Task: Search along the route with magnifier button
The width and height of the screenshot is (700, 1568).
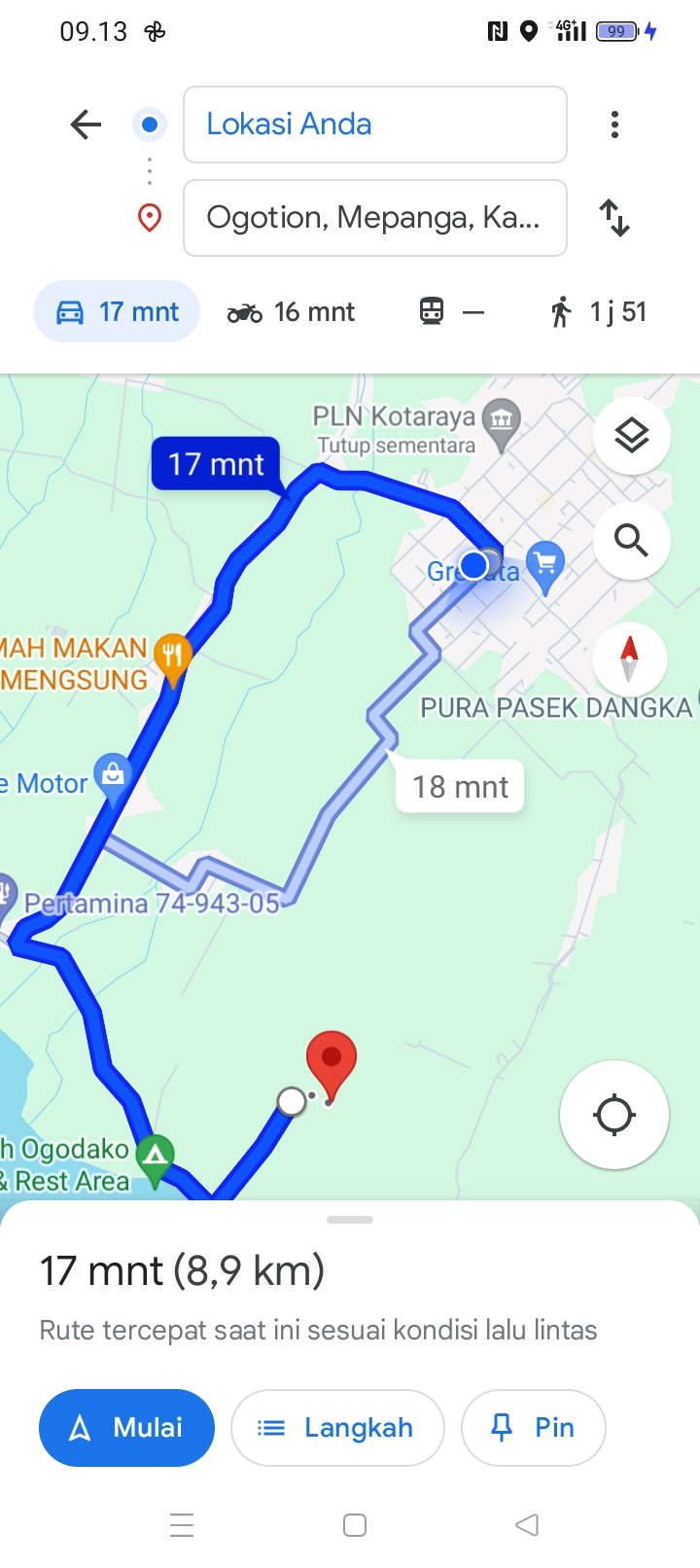Action: click(x=632, y=540)
